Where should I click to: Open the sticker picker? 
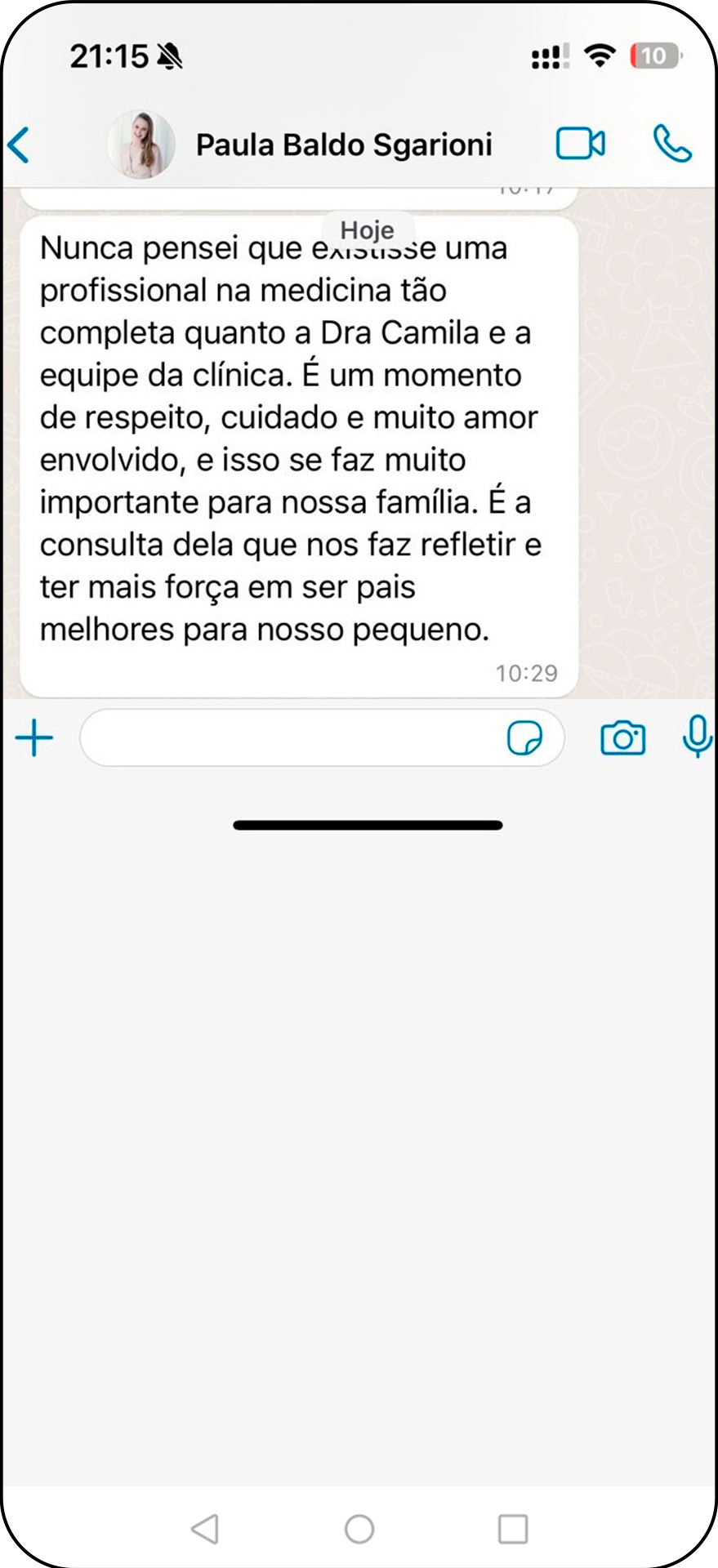tap(524, 738)
